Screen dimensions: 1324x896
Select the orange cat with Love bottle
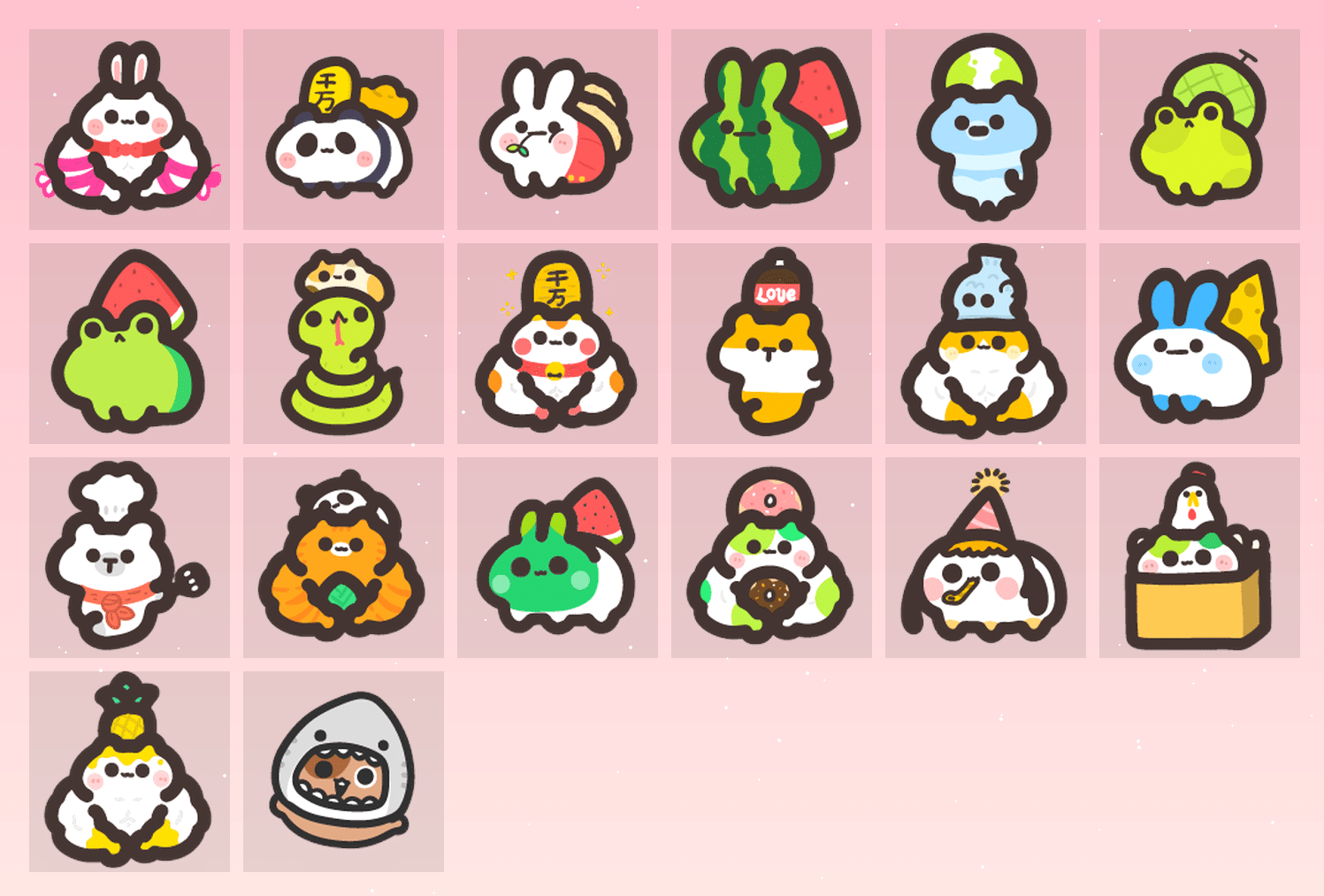pyautogui.click(x=771, y=343)
